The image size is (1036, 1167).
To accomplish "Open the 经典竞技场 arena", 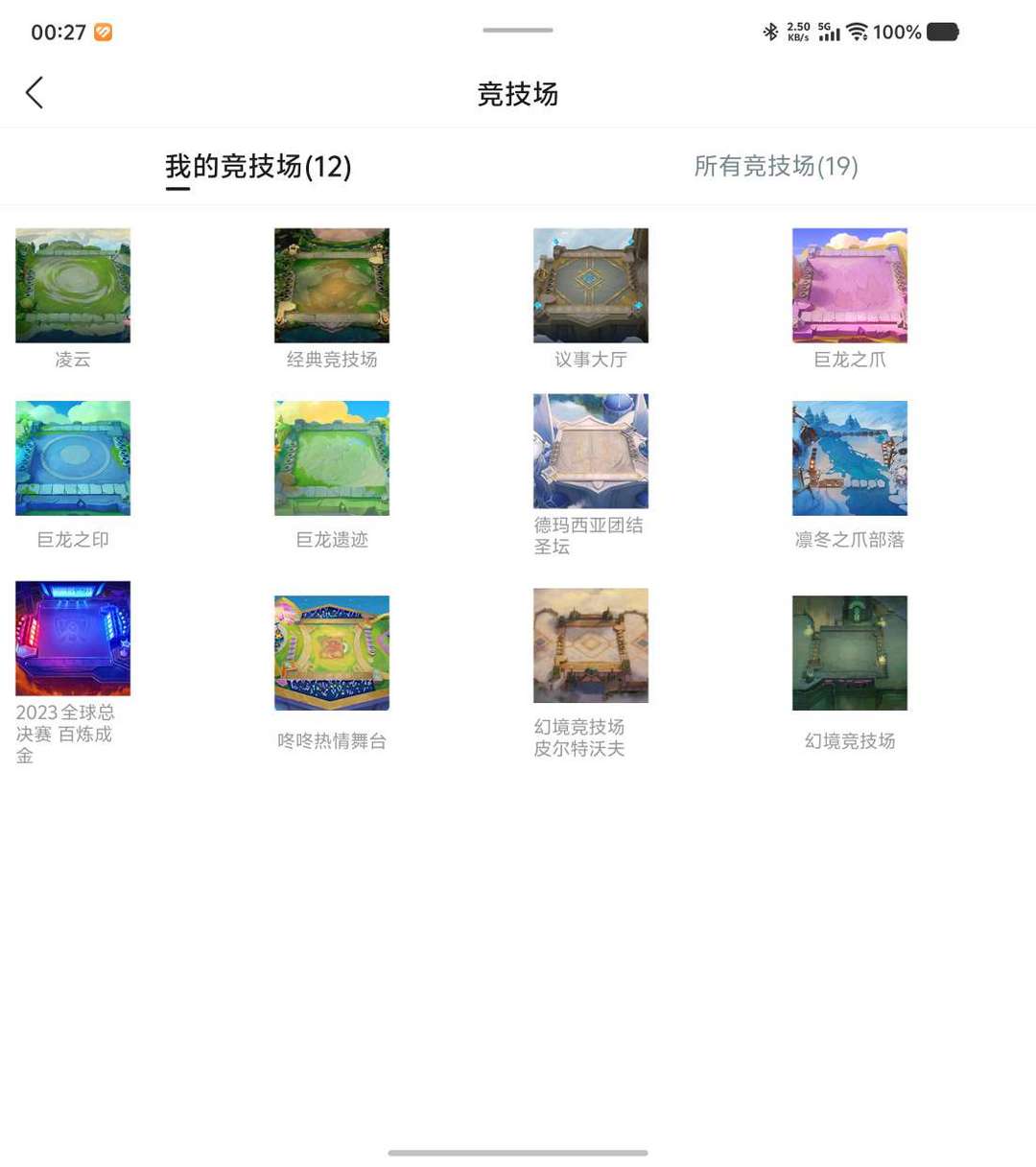I will coord(332,286).
